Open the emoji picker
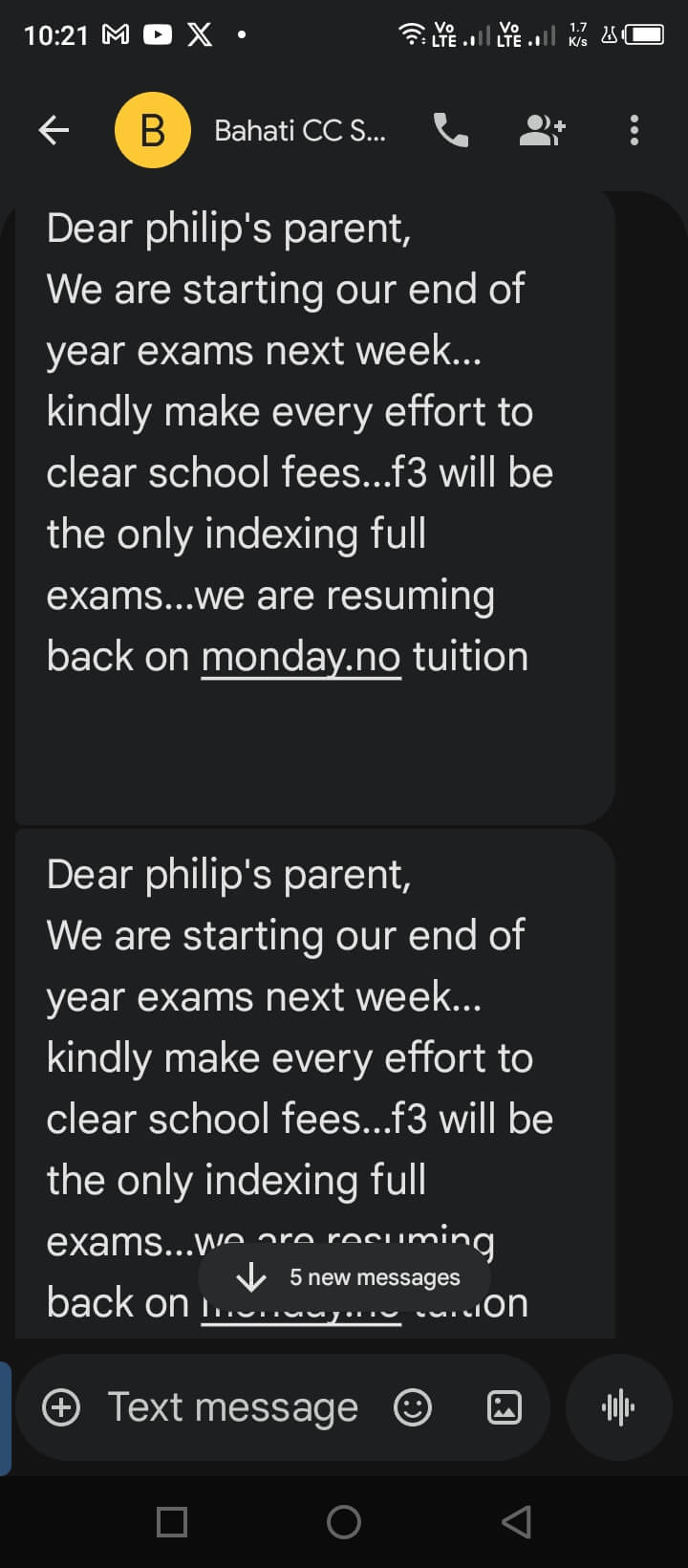 [412, 1407]
